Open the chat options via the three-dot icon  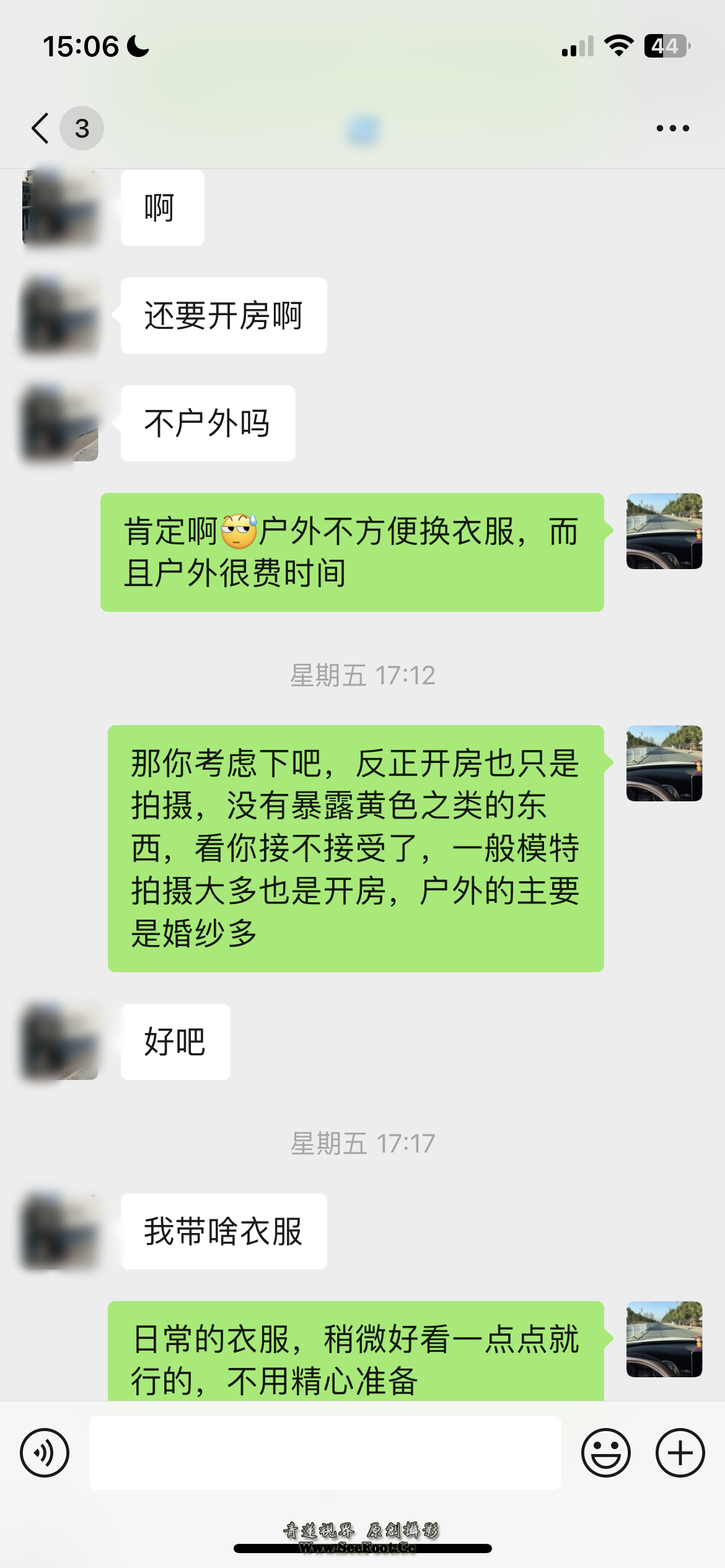(672, 128)
